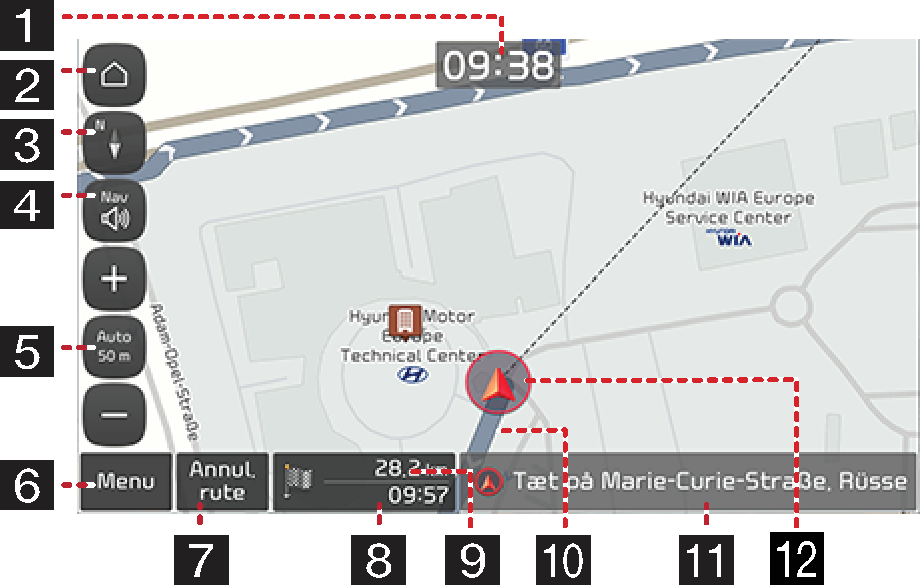Tap the arrival time and distance panel
The image size is (920, 585).
tap(365, 483)
